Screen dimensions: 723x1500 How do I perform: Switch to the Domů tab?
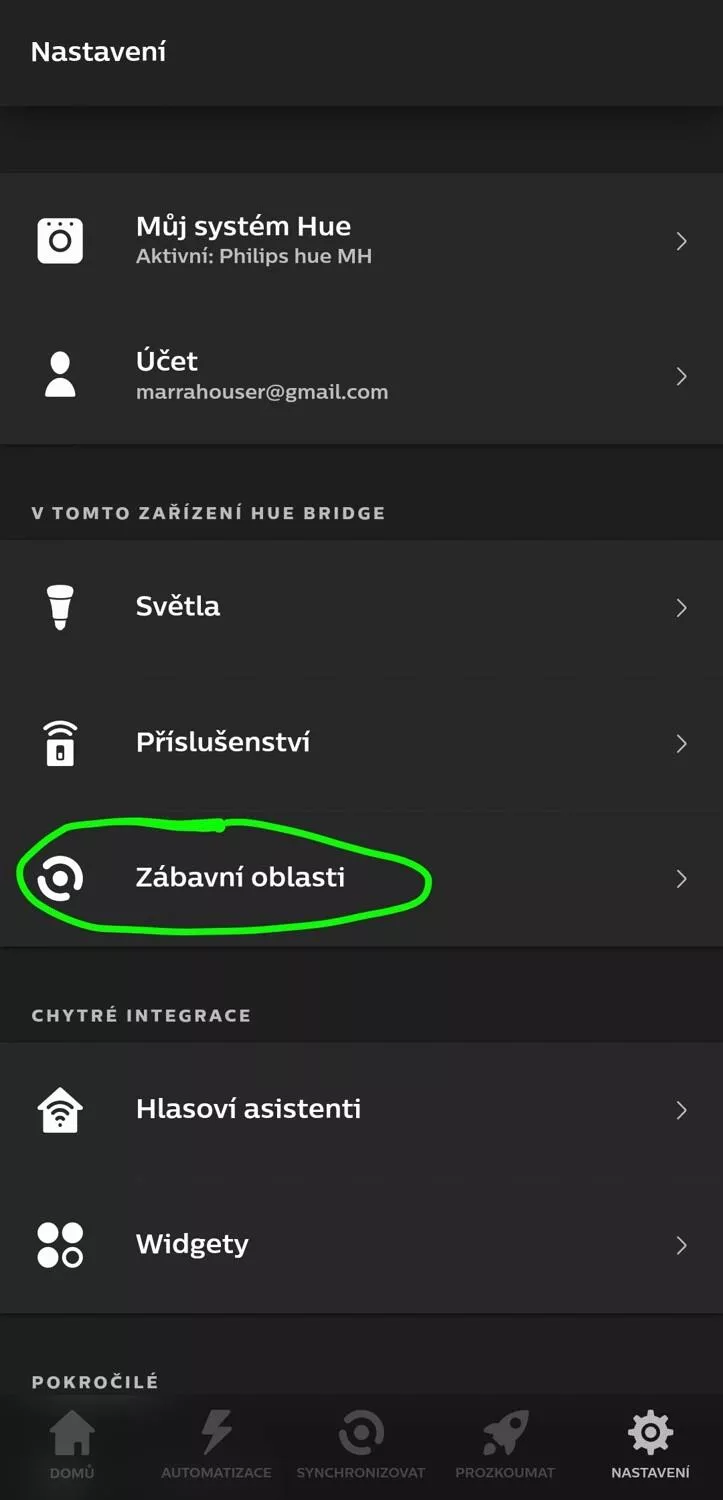(72, 1445)
